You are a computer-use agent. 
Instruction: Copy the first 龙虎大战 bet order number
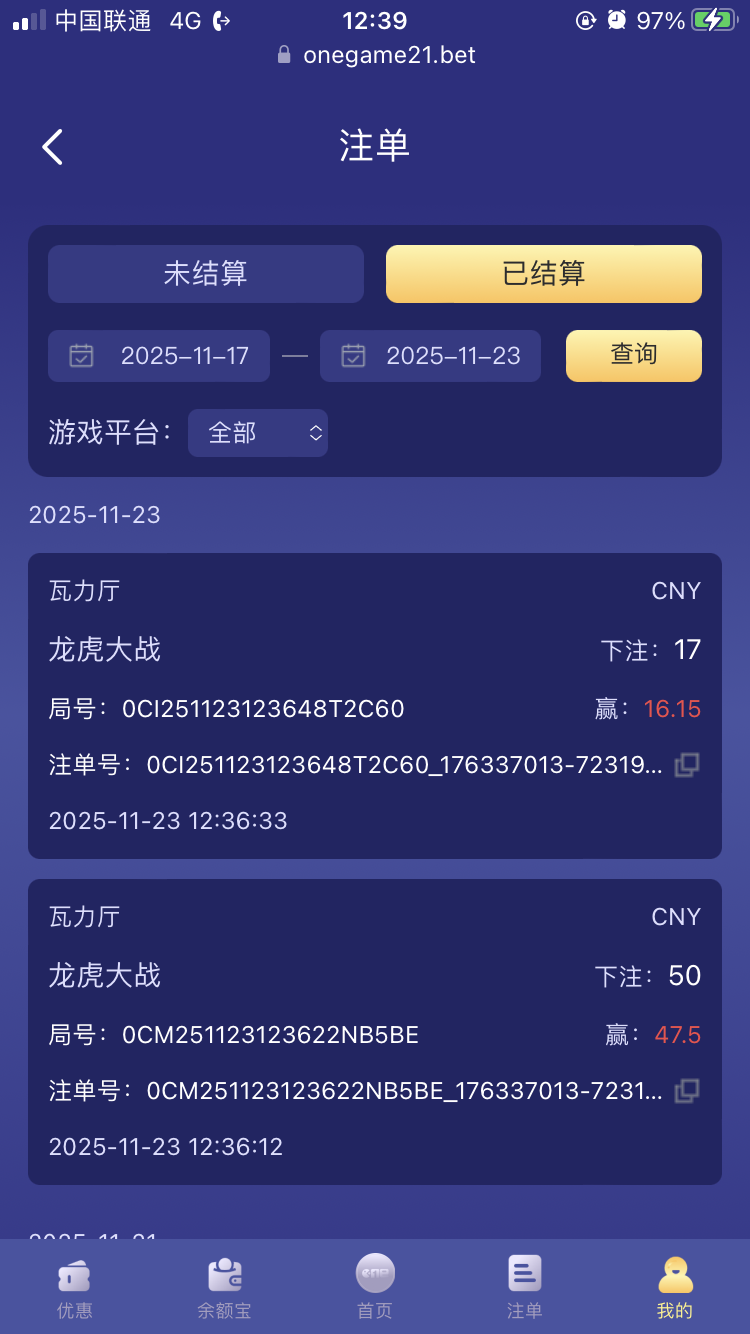(x=686, y=764)
